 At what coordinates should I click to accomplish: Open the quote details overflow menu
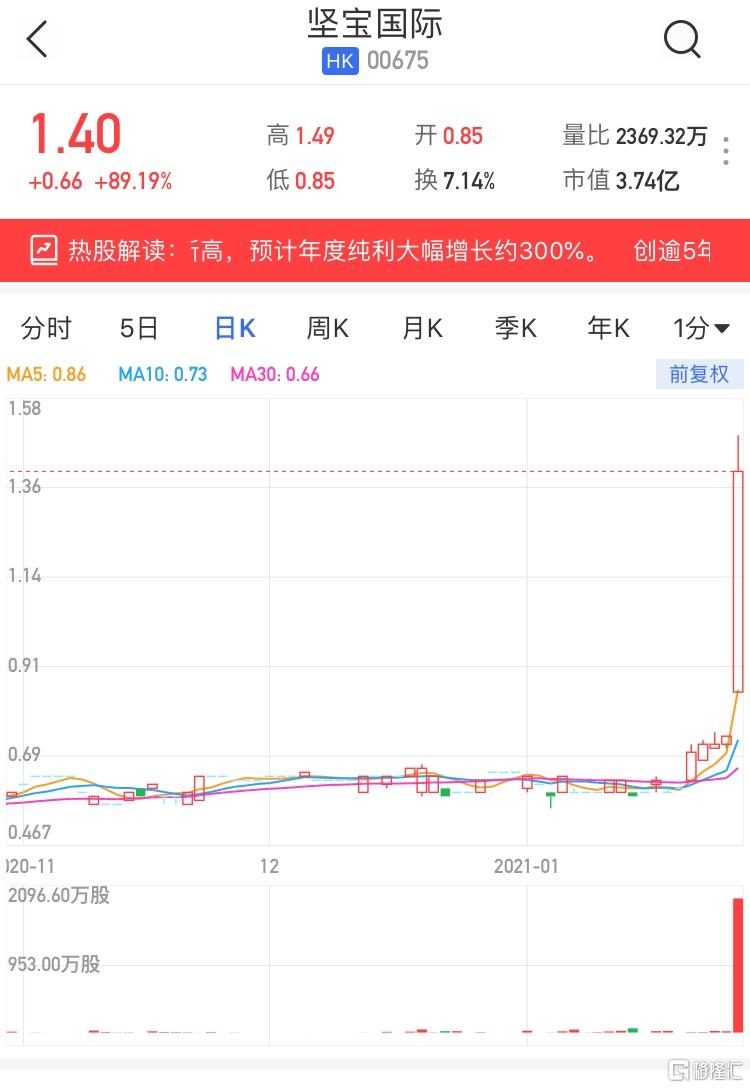coord(727,147)
